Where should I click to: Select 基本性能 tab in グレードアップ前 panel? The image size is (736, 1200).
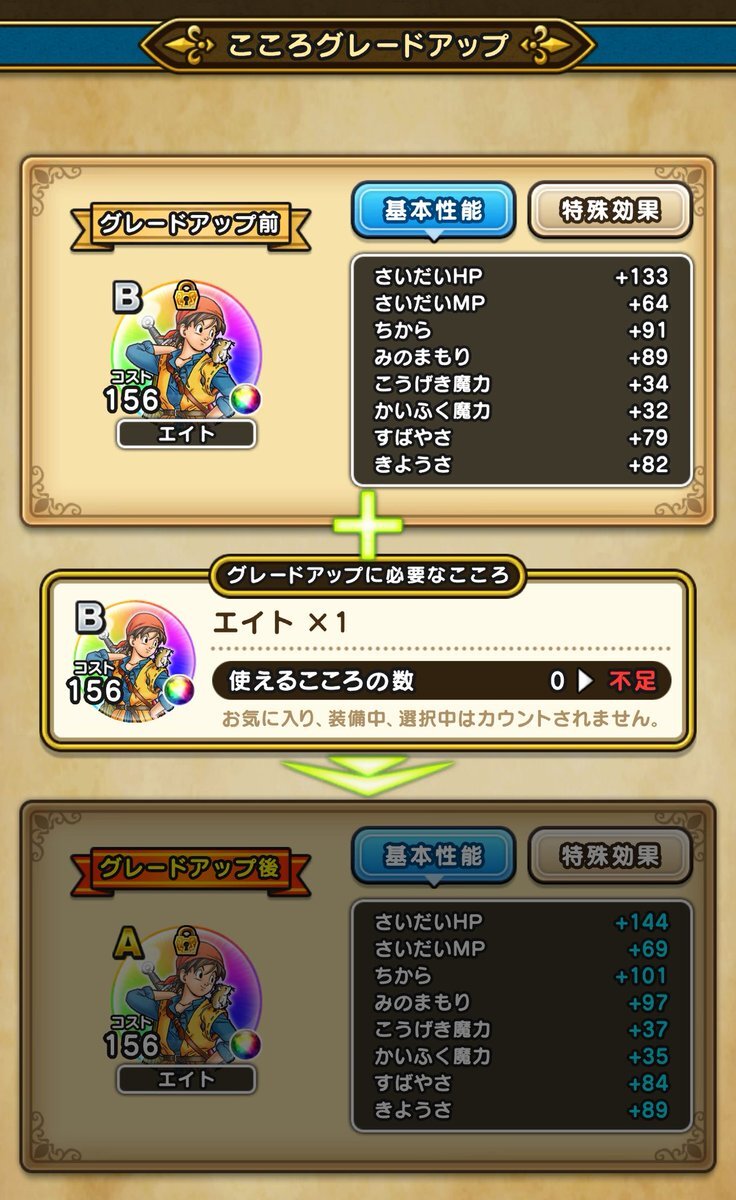433,210
